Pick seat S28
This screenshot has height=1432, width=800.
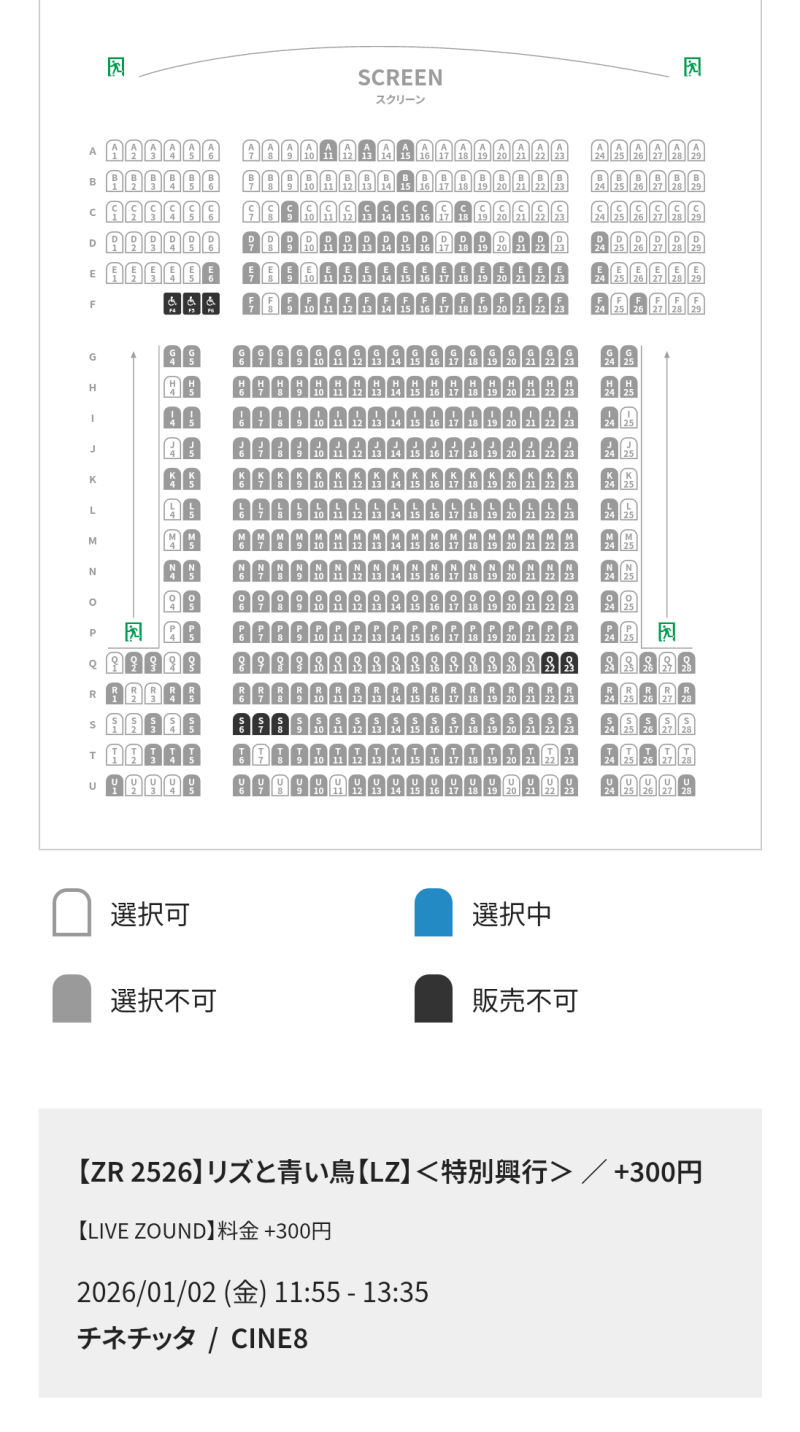click(x=687, y=725)
